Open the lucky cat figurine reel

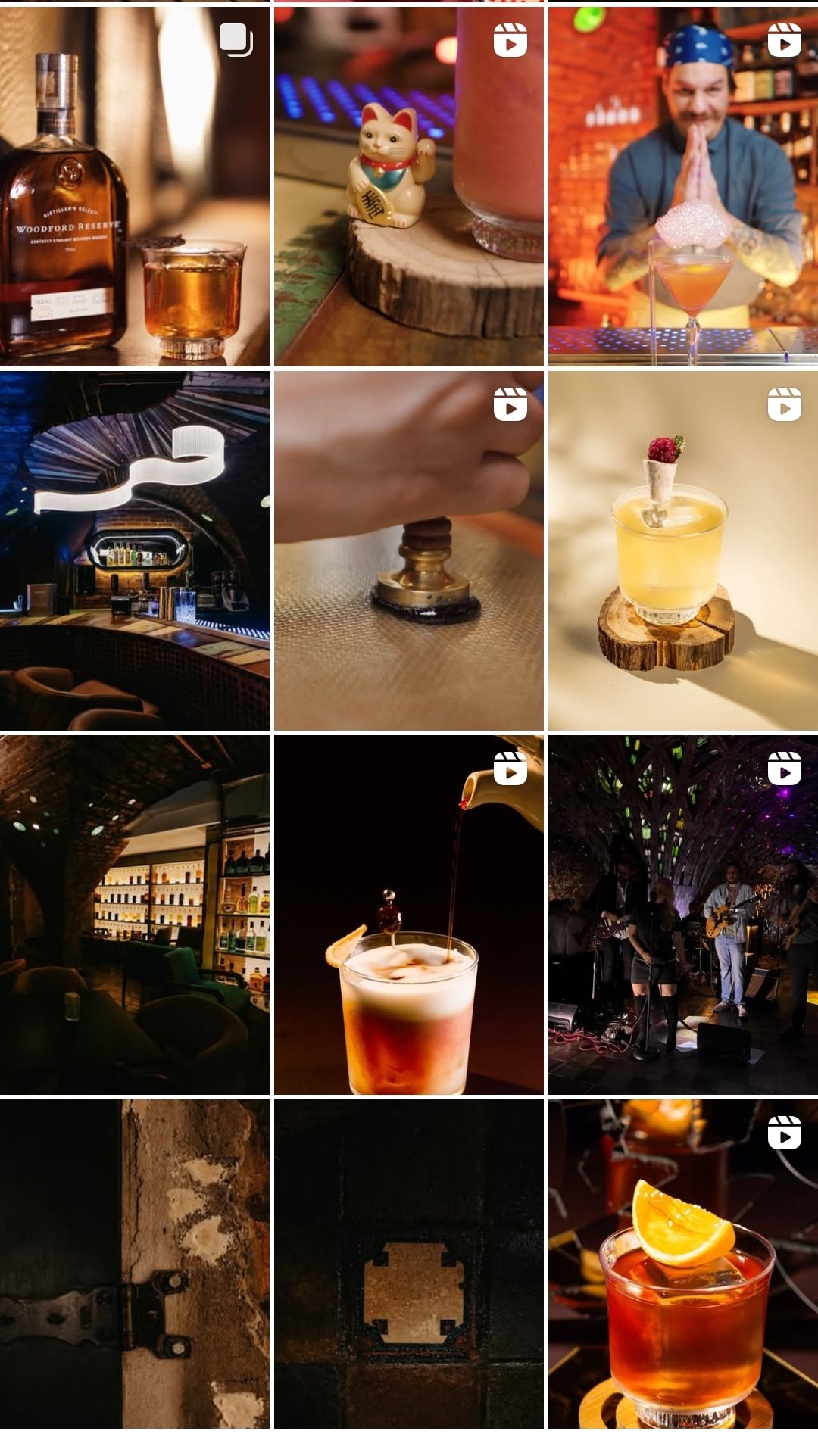408,186
